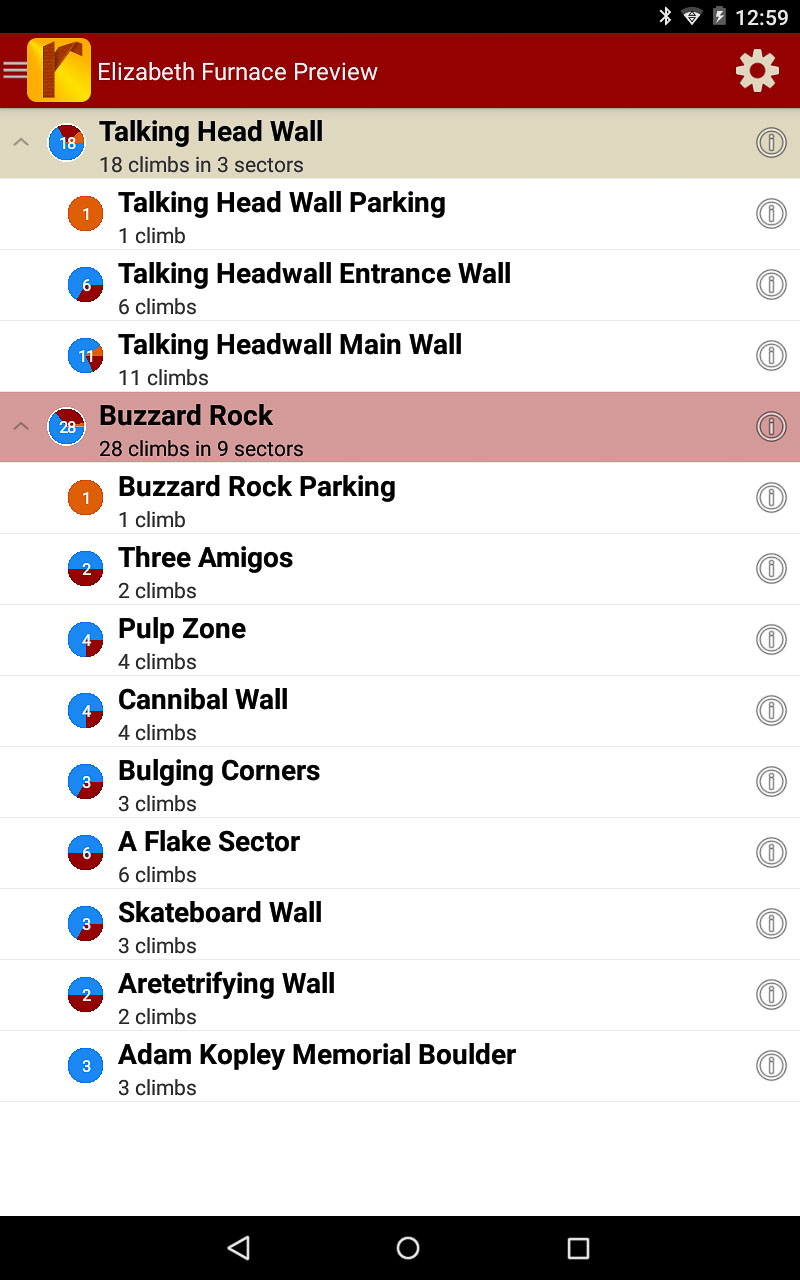Open Skateboard Wall sector
Screen dimensions: 800x1280
pos(220,924)
